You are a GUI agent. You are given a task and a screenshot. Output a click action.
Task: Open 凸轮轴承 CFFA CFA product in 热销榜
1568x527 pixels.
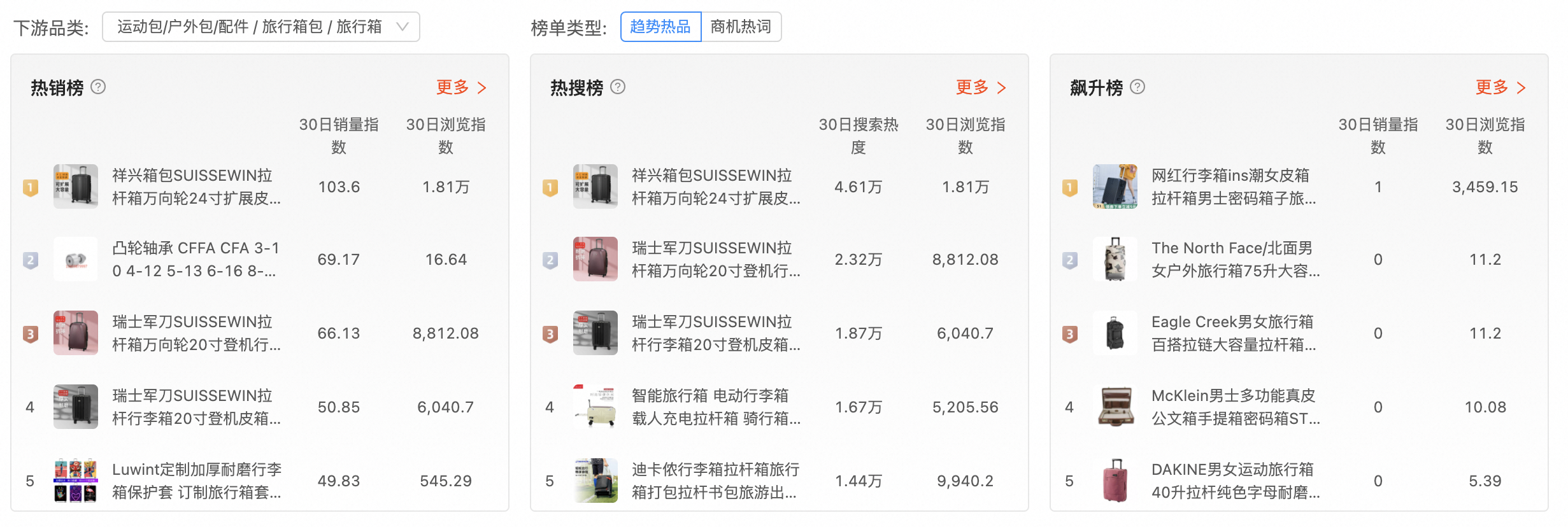(x=196, y=260)
